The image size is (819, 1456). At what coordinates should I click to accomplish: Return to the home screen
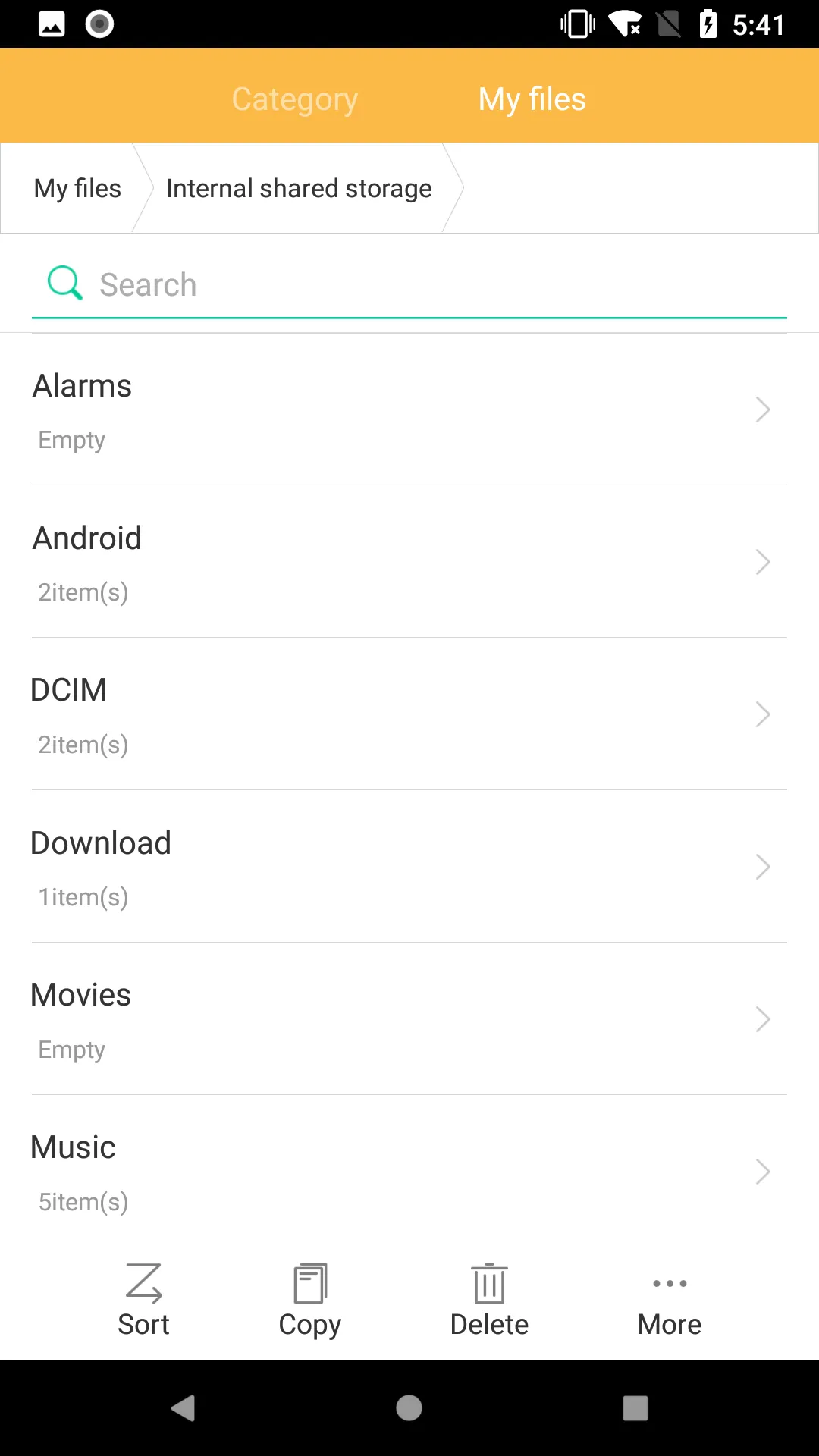pyautogui.click(x=409, y=1408)
